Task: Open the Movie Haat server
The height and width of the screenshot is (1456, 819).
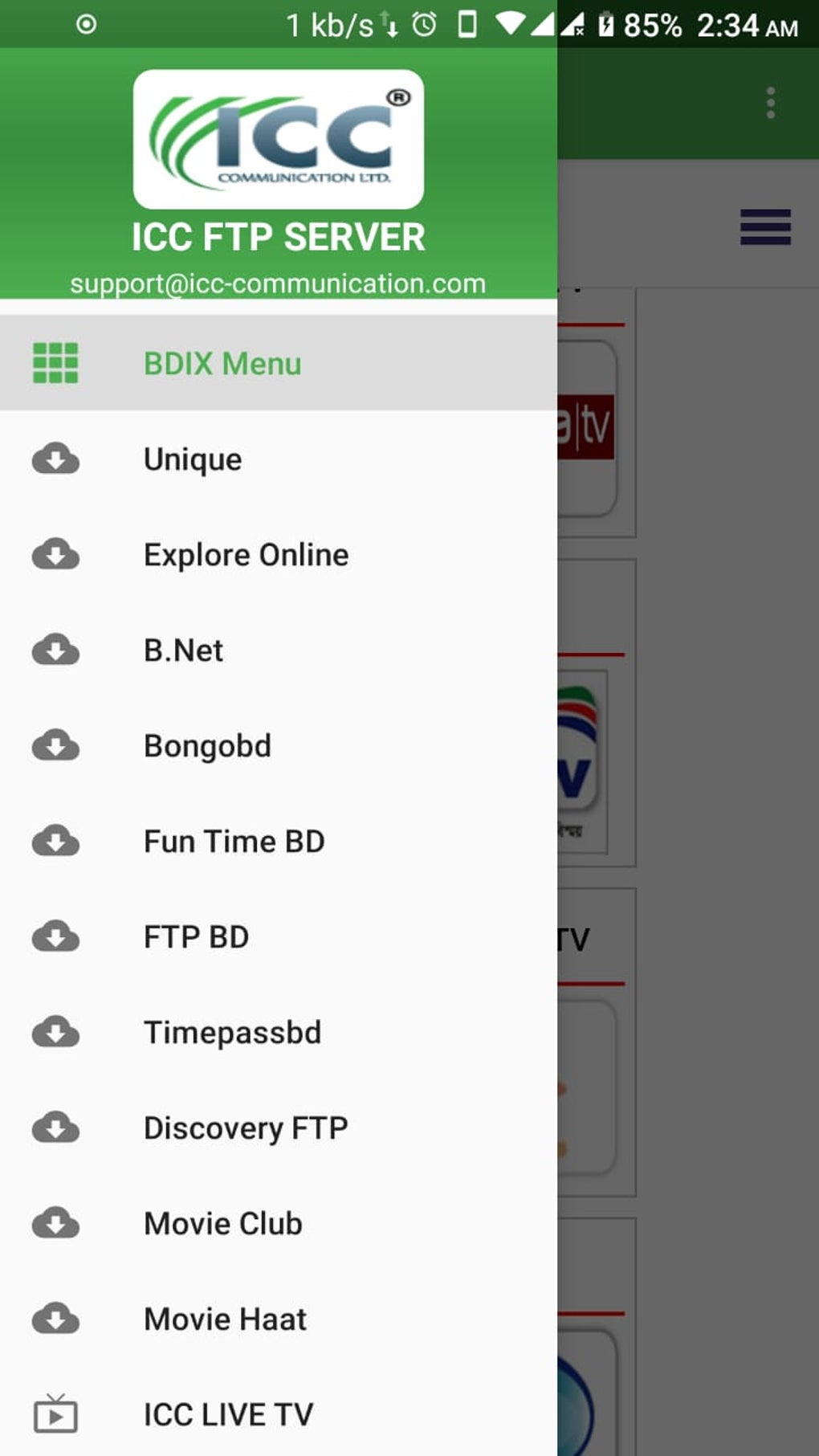Action: pos(279,1319)
